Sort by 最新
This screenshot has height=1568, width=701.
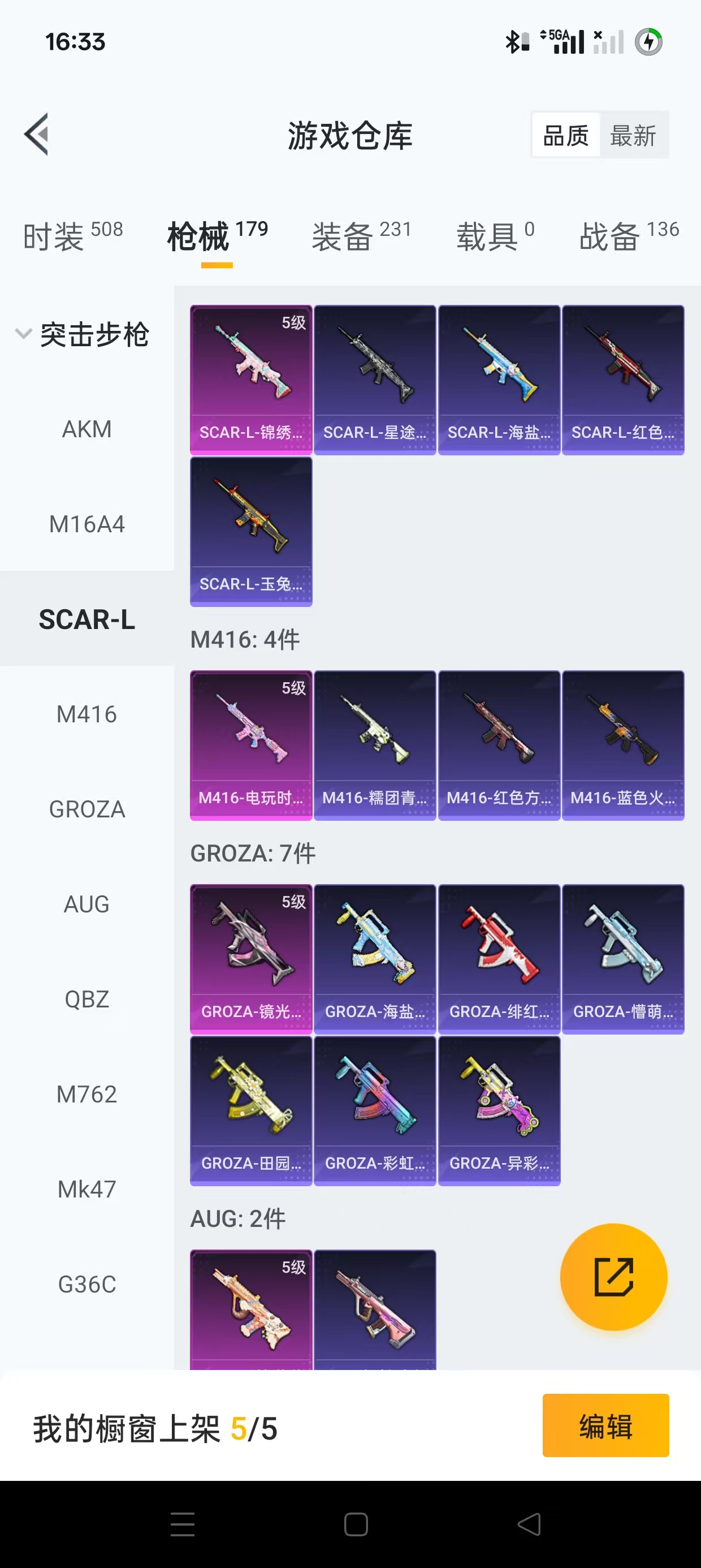(x=633, y=135)
